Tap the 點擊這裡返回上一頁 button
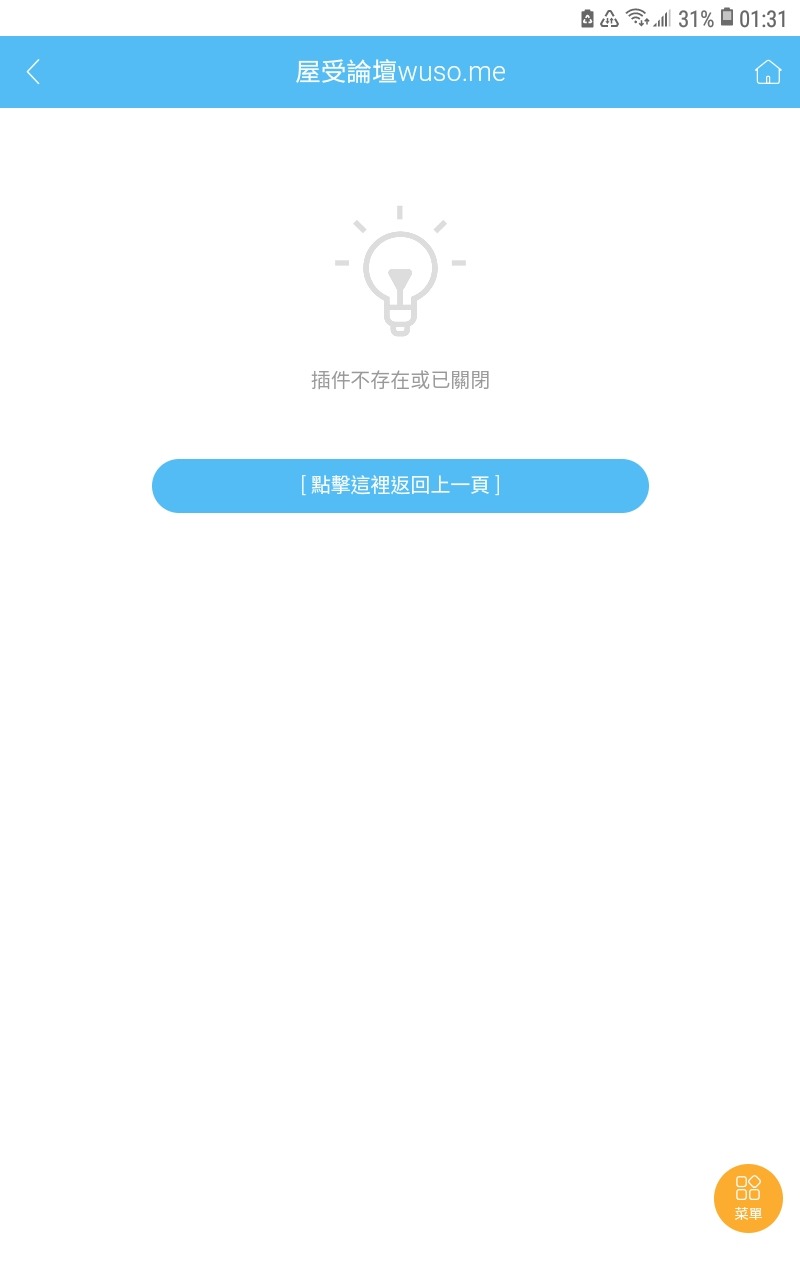Screen dimensions: 800x1280 [400, 486]
